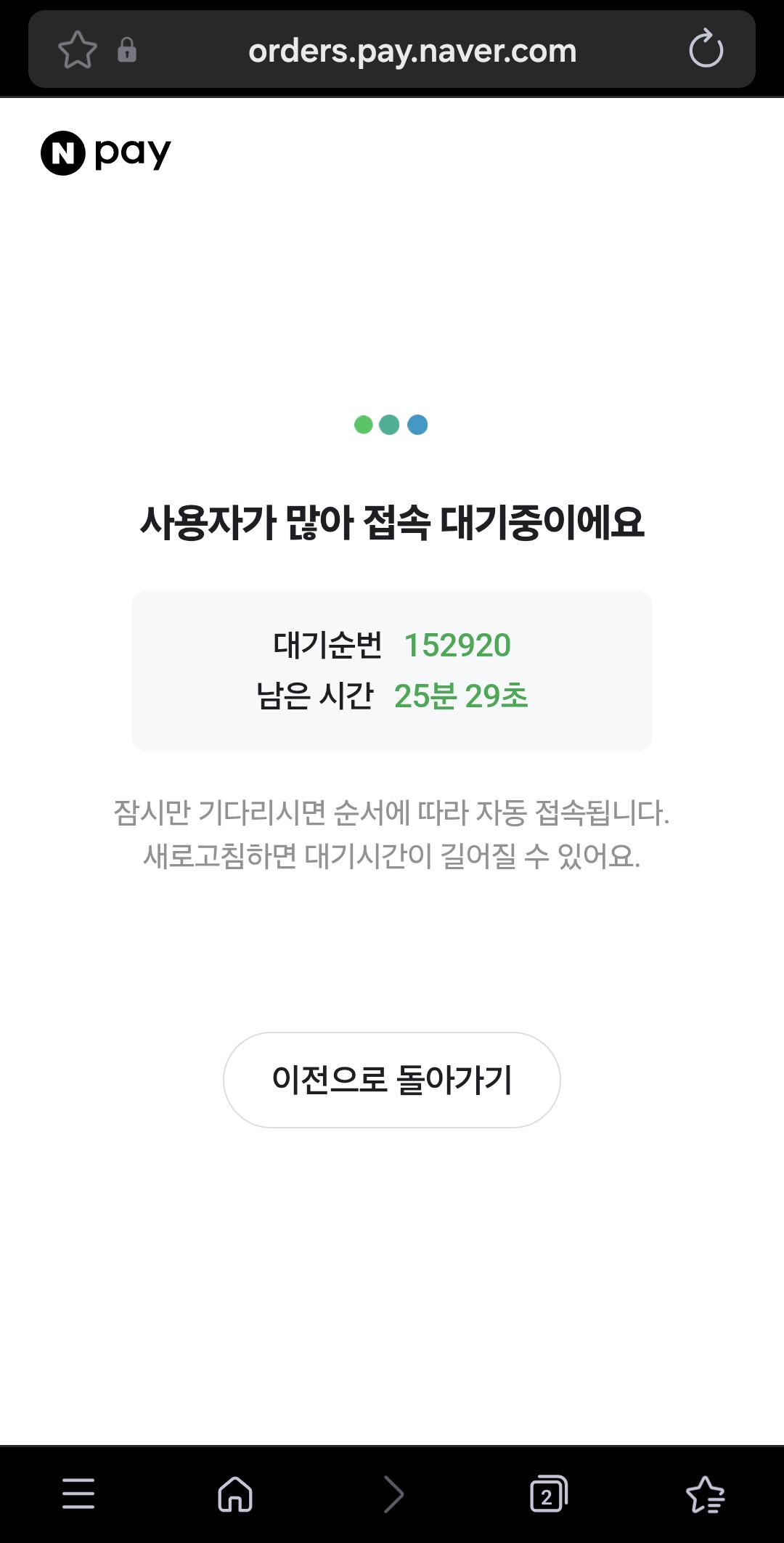Open the orders.pay.naver.com address bar
The width and height of the screenshot is (784, 1543).
click(x=412, y=51)
